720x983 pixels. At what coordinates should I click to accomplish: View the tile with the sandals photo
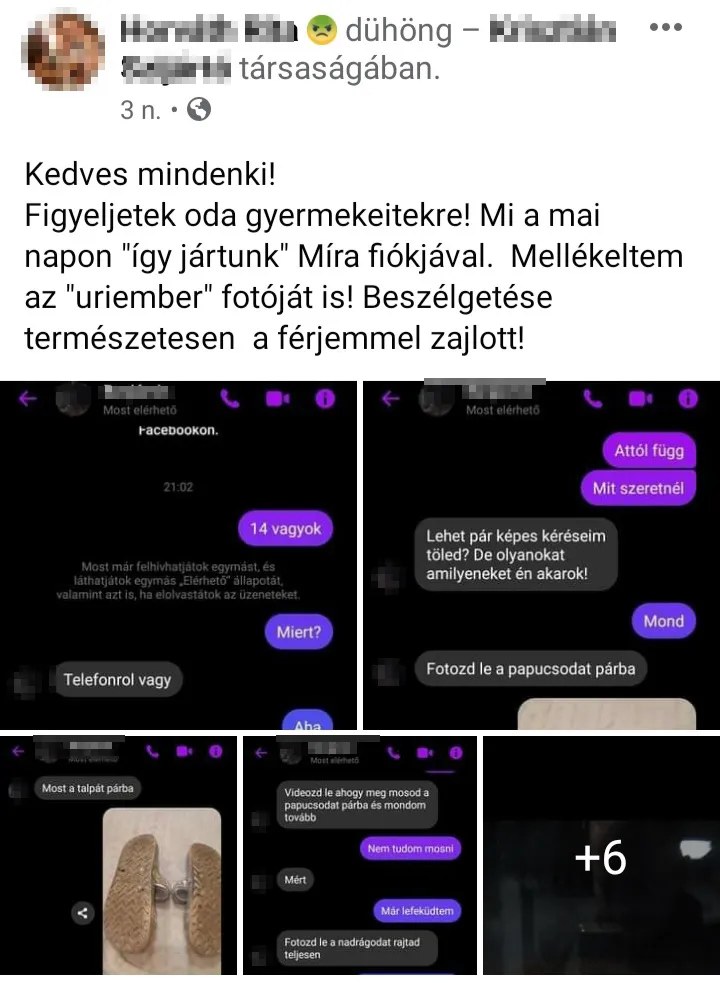pos(118,855)
